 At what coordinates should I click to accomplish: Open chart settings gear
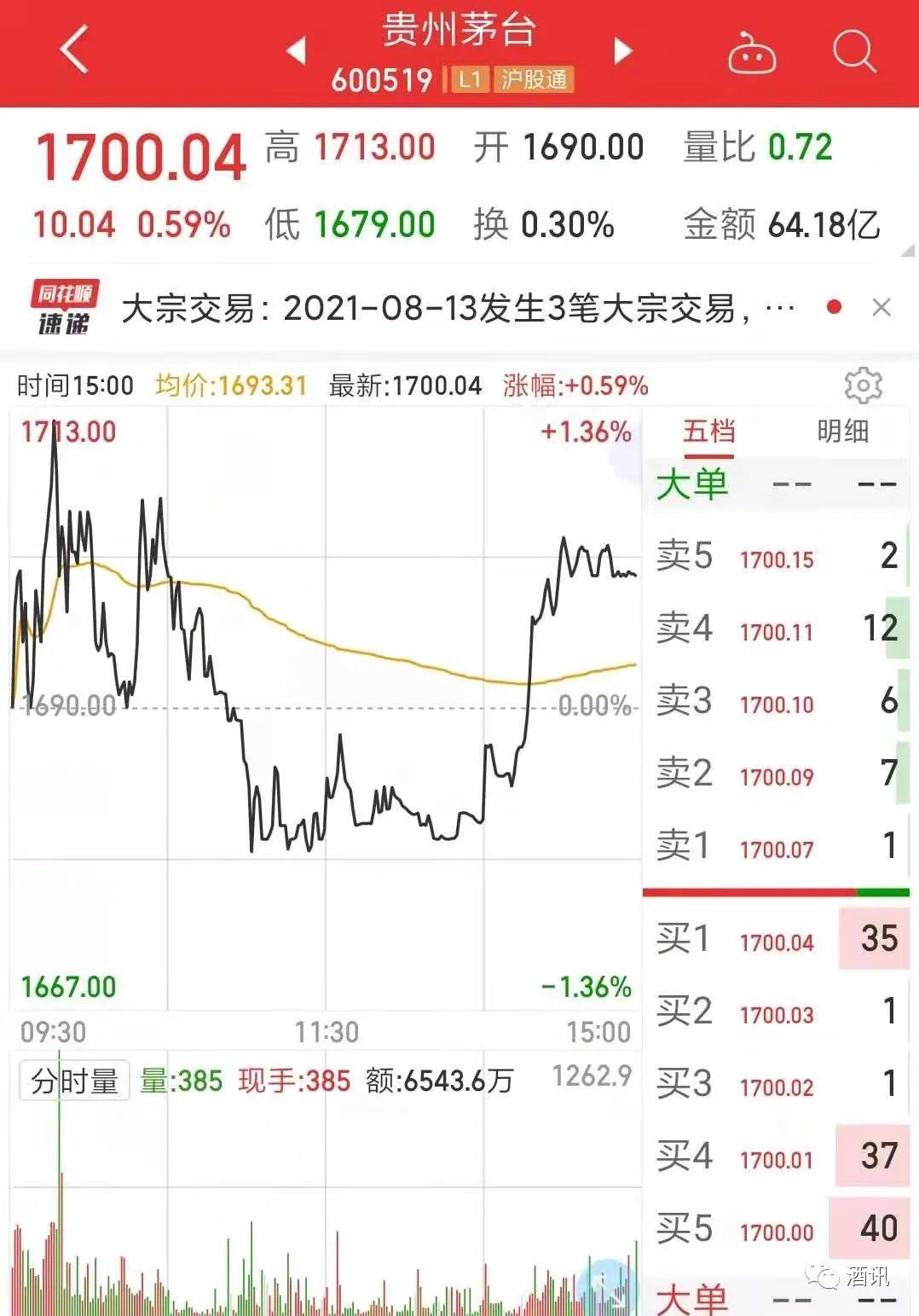(x=863, y=386)
